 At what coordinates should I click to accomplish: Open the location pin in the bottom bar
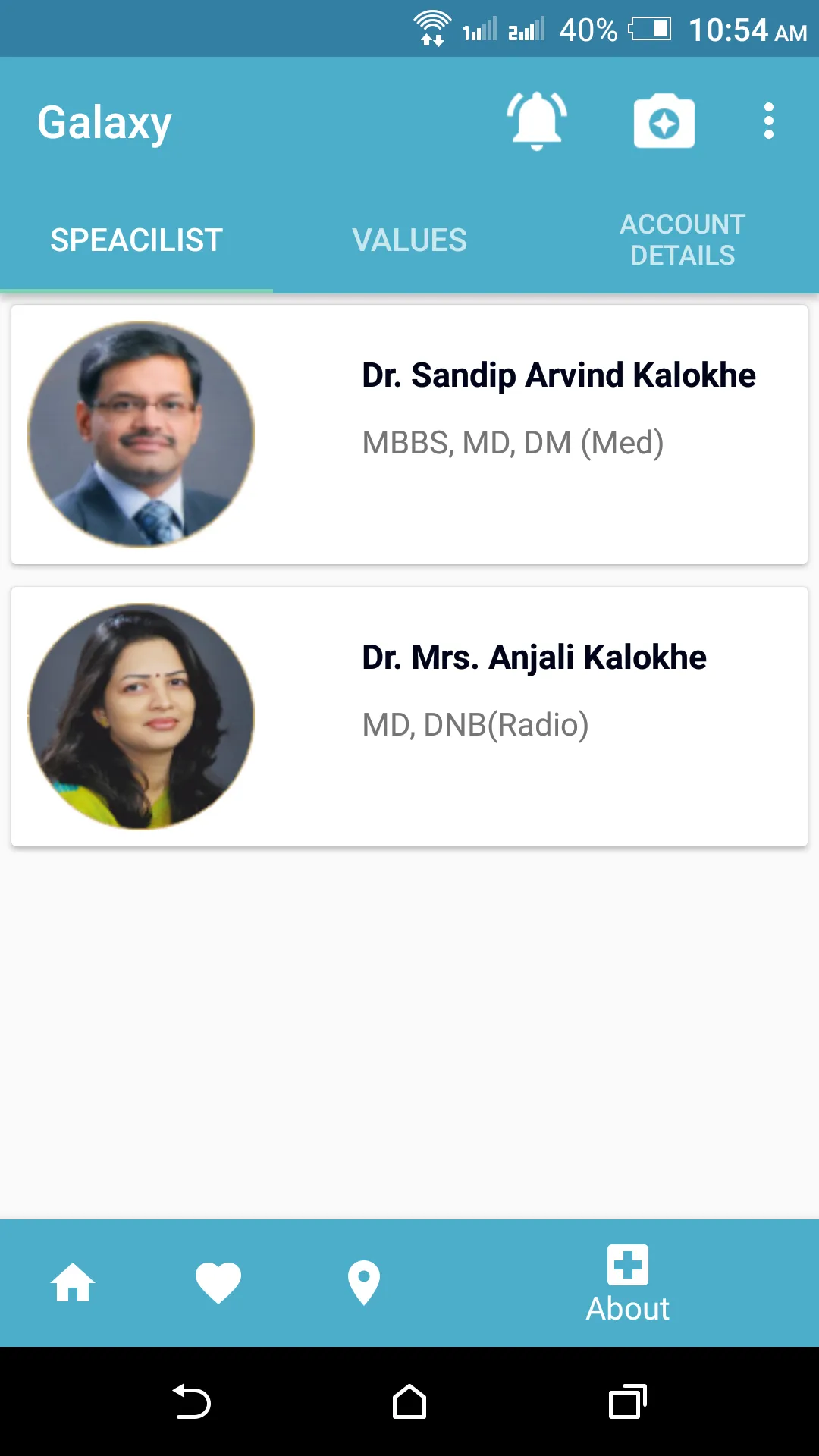(364, 1283)
